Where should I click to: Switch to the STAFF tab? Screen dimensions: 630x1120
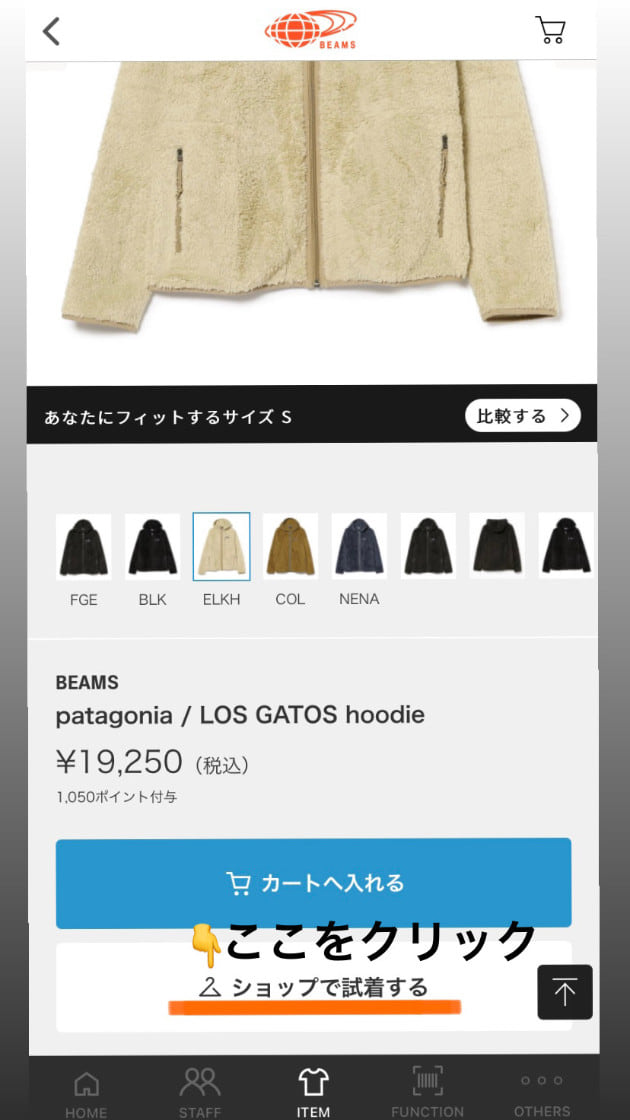200,1092
